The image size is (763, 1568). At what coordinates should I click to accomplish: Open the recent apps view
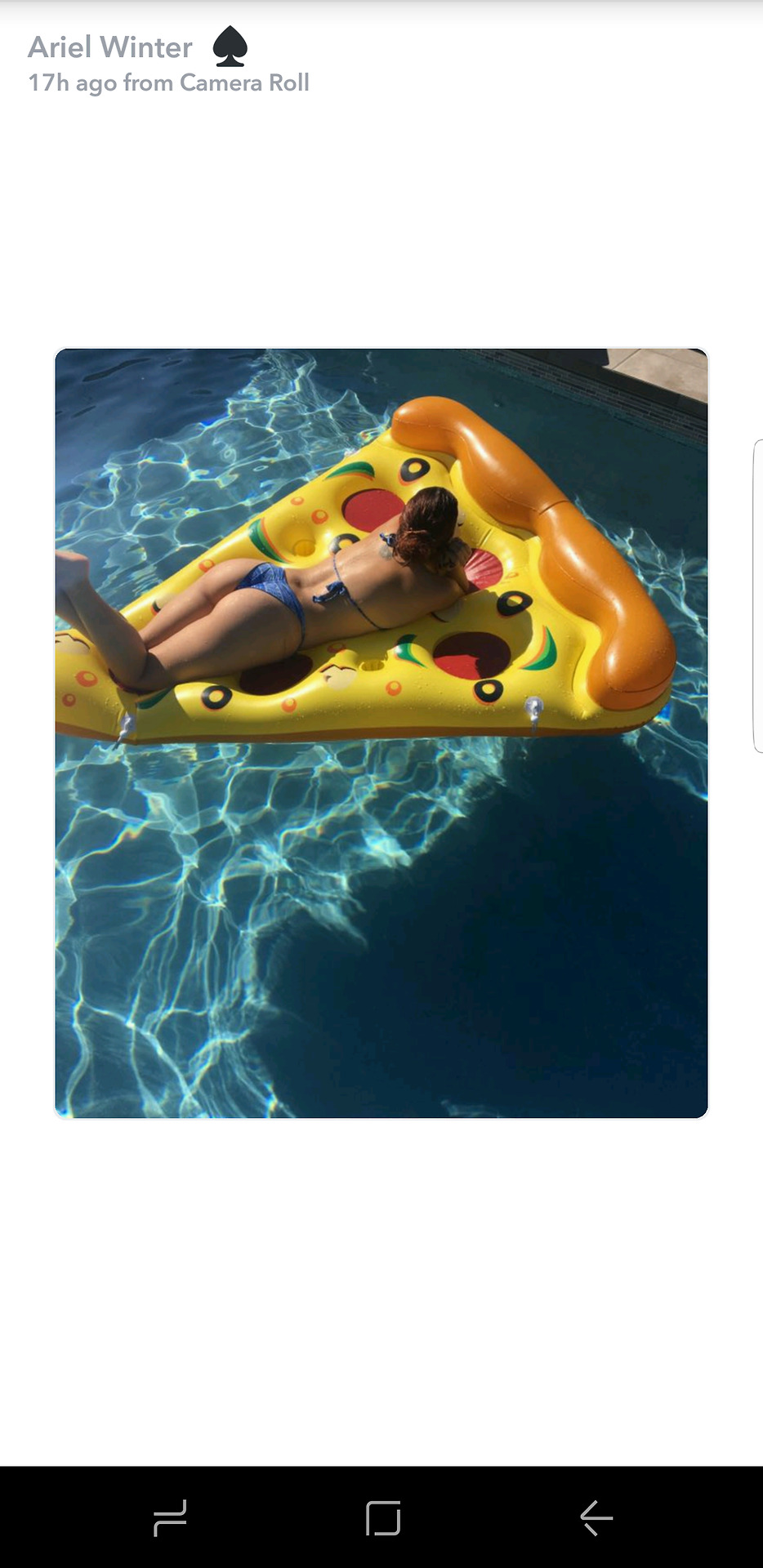(170, 1518)
